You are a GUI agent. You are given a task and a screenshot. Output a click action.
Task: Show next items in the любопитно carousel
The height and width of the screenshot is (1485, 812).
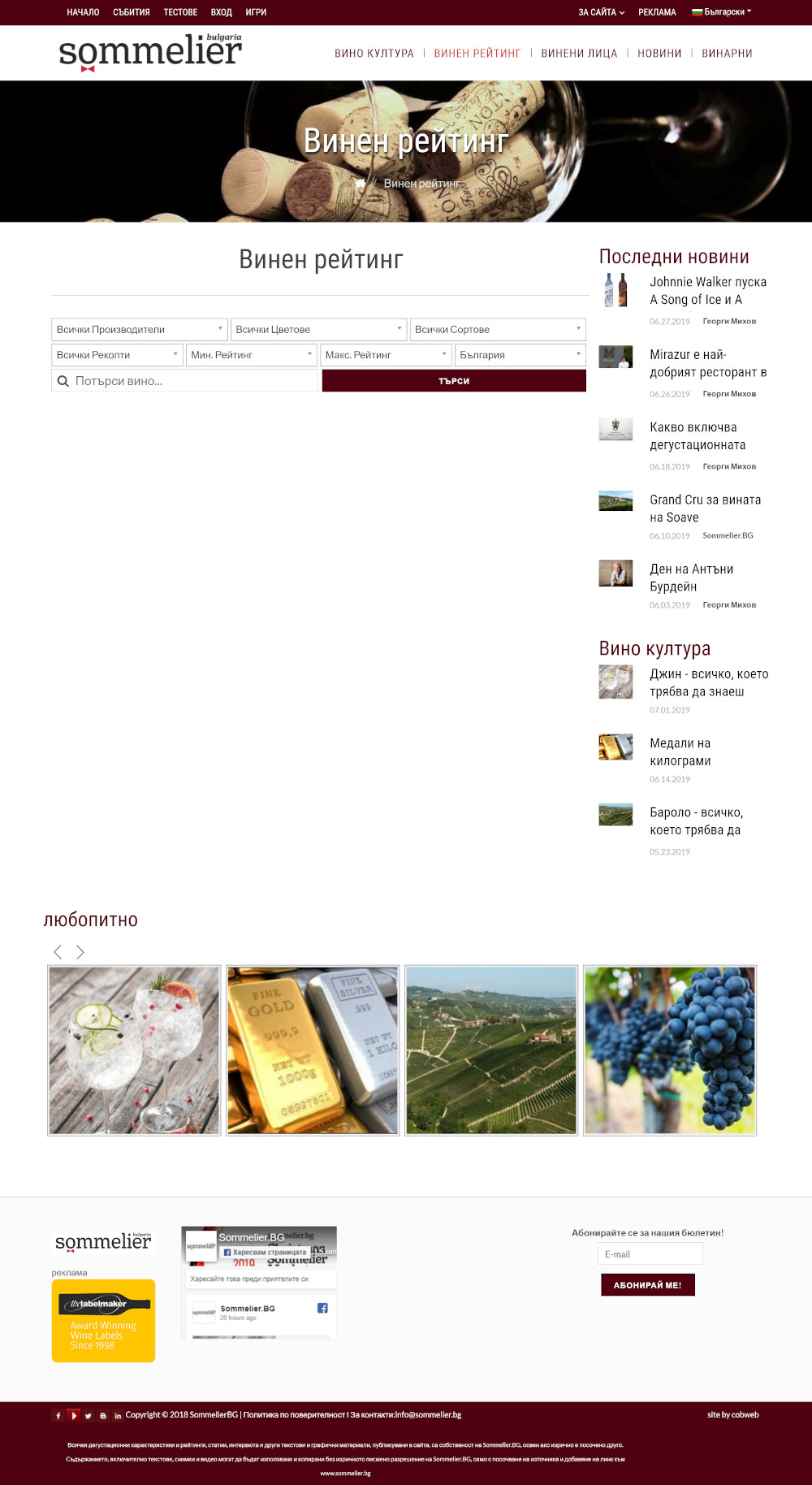coord(80,952)
